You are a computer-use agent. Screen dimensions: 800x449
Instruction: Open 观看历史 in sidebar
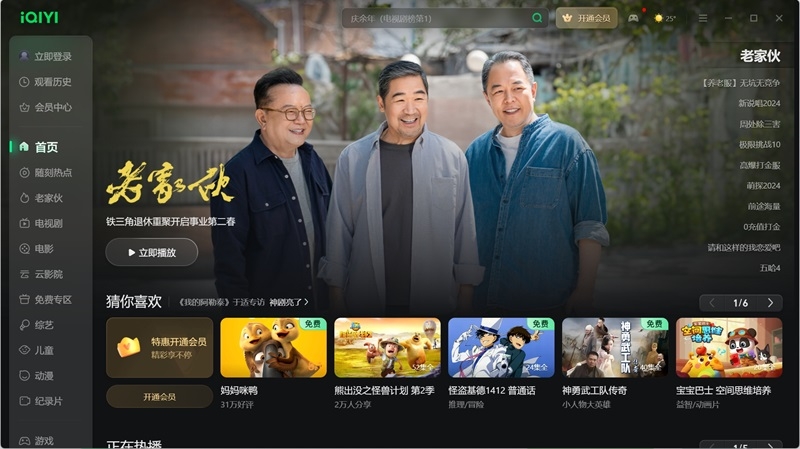click(x=52, y=82)
